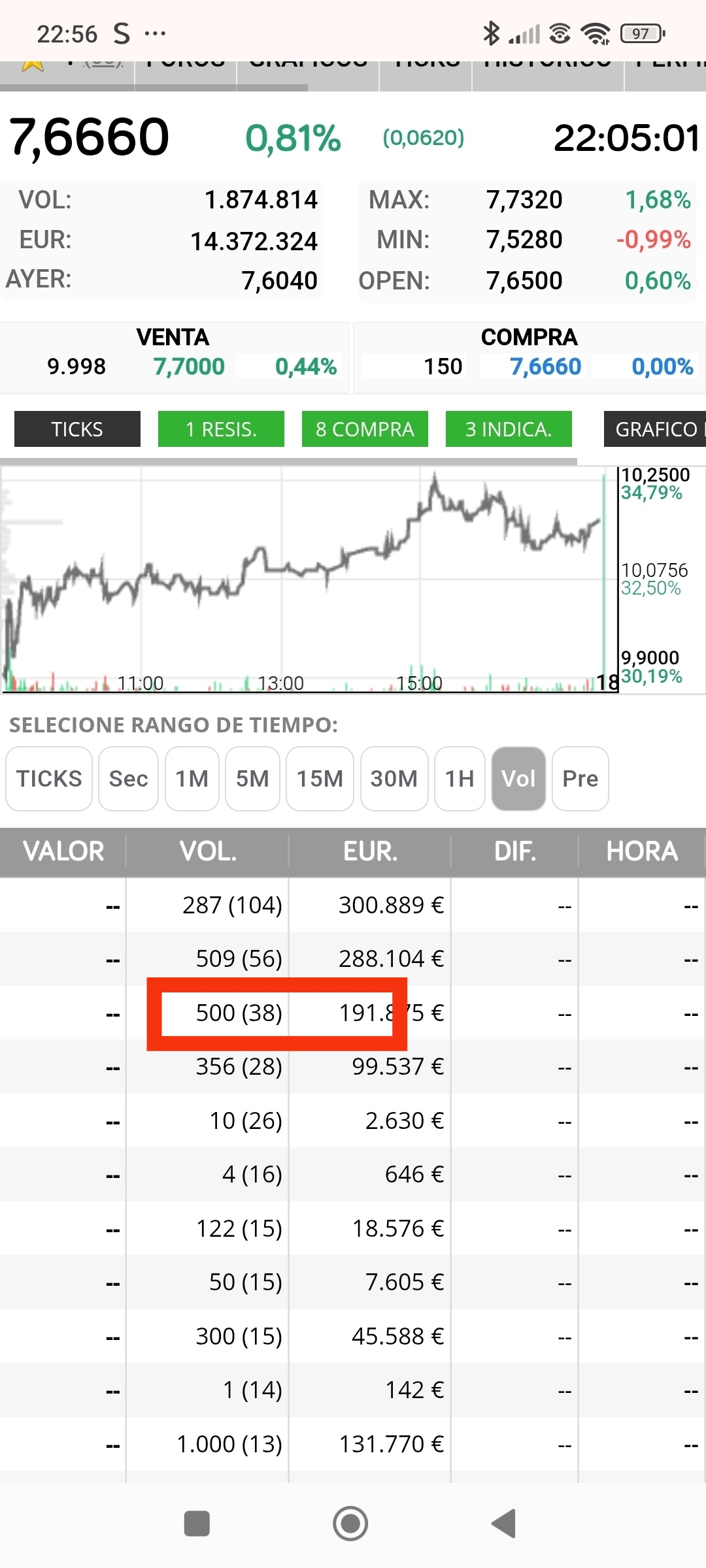Choose the 5M time range
Screen dimensions: 706x1568
(252, 779)
